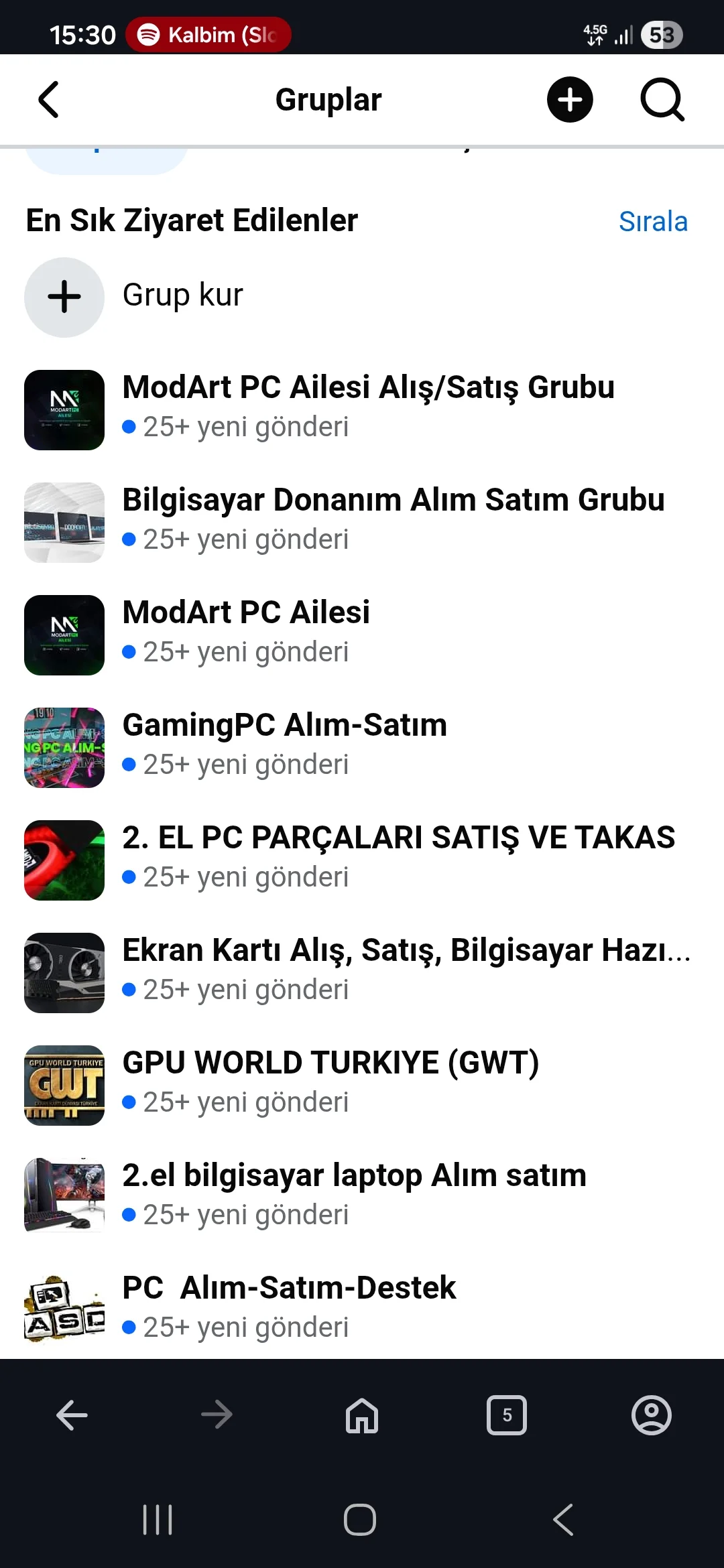
Task: Open 2.el bilgisayar laptop Alım satım
Action: (x=354, y=1176)
